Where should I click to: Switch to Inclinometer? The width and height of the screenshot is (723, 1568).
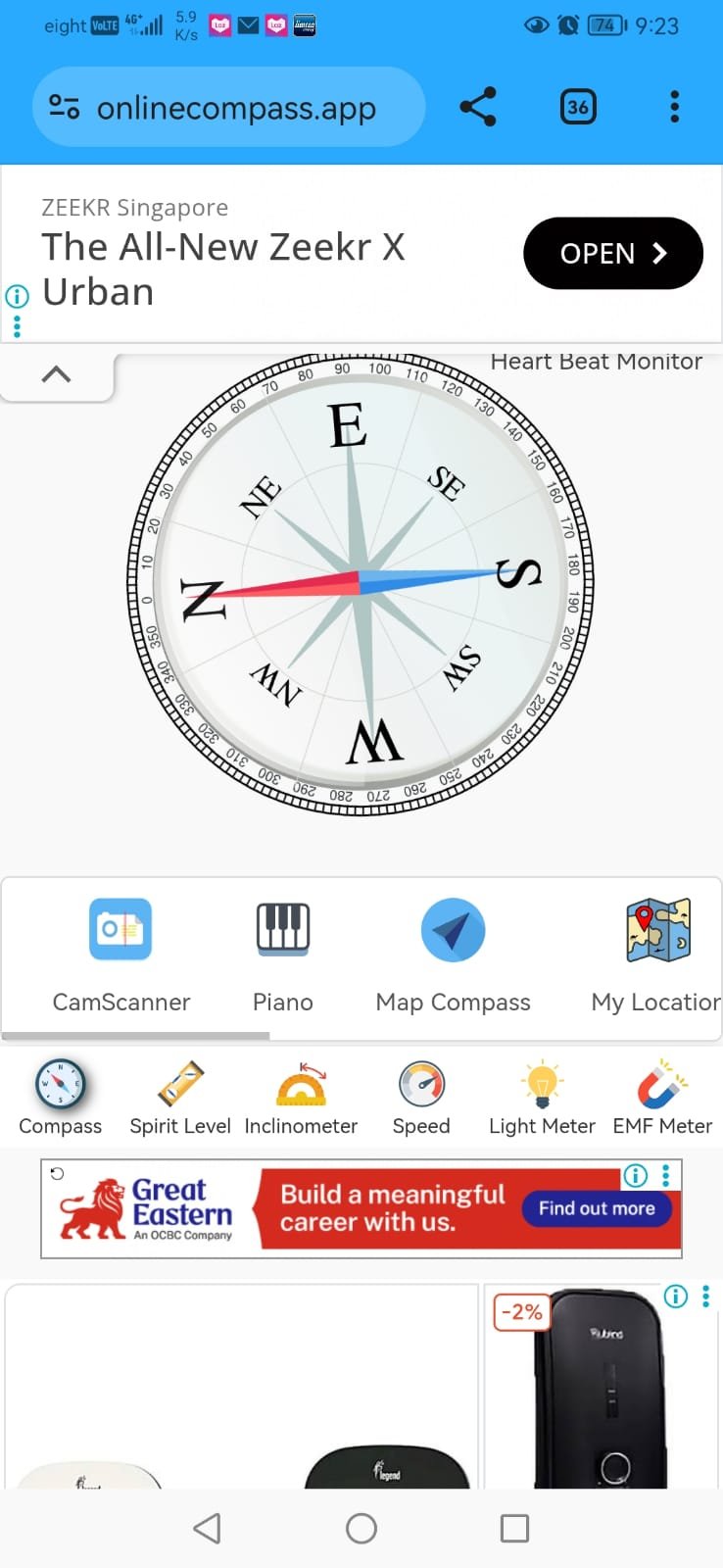[x=301, y=1099]
